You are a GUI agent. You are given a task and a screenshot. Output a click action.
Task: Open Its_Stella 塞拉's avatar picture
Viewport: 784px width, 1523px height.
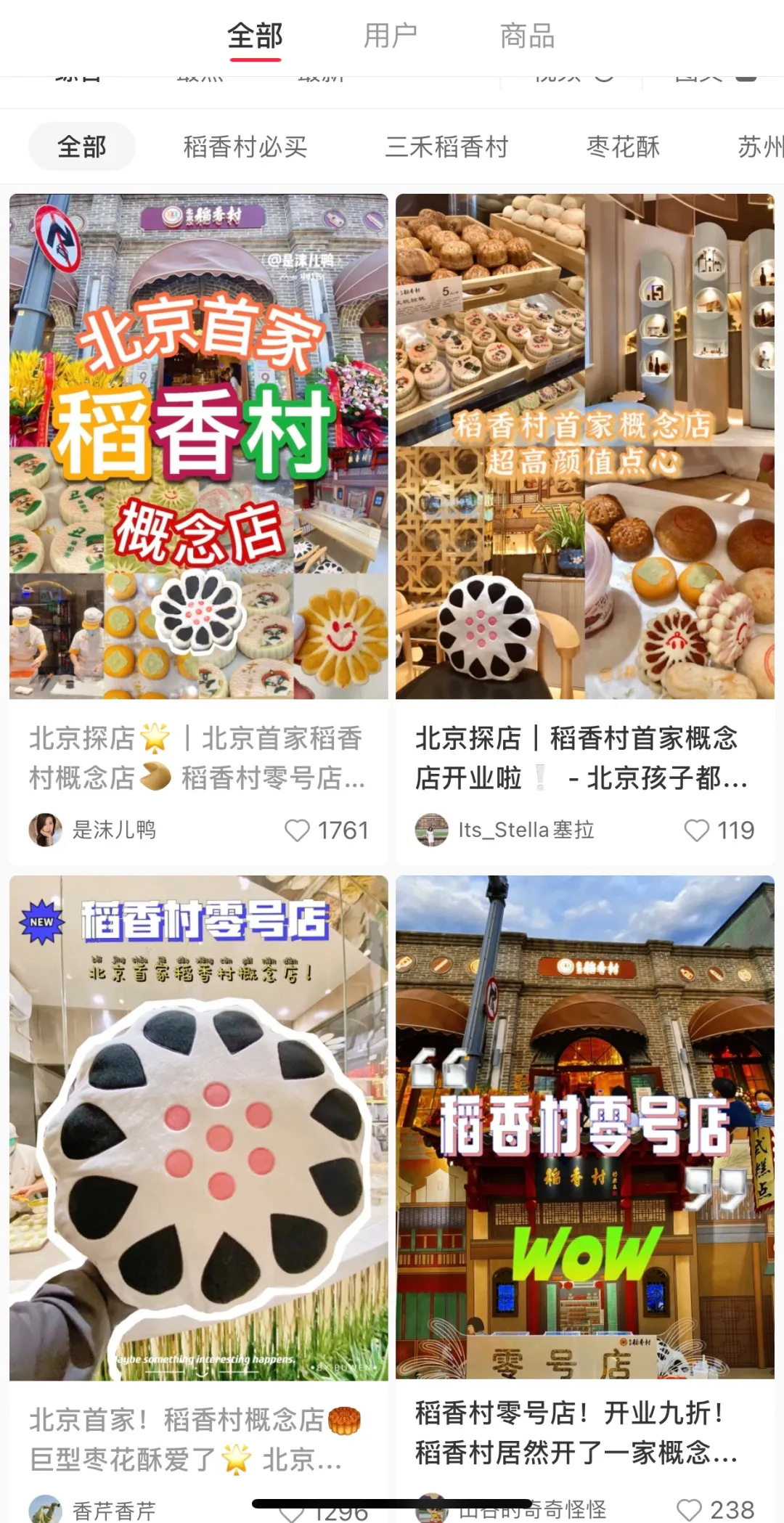[431, 830]
